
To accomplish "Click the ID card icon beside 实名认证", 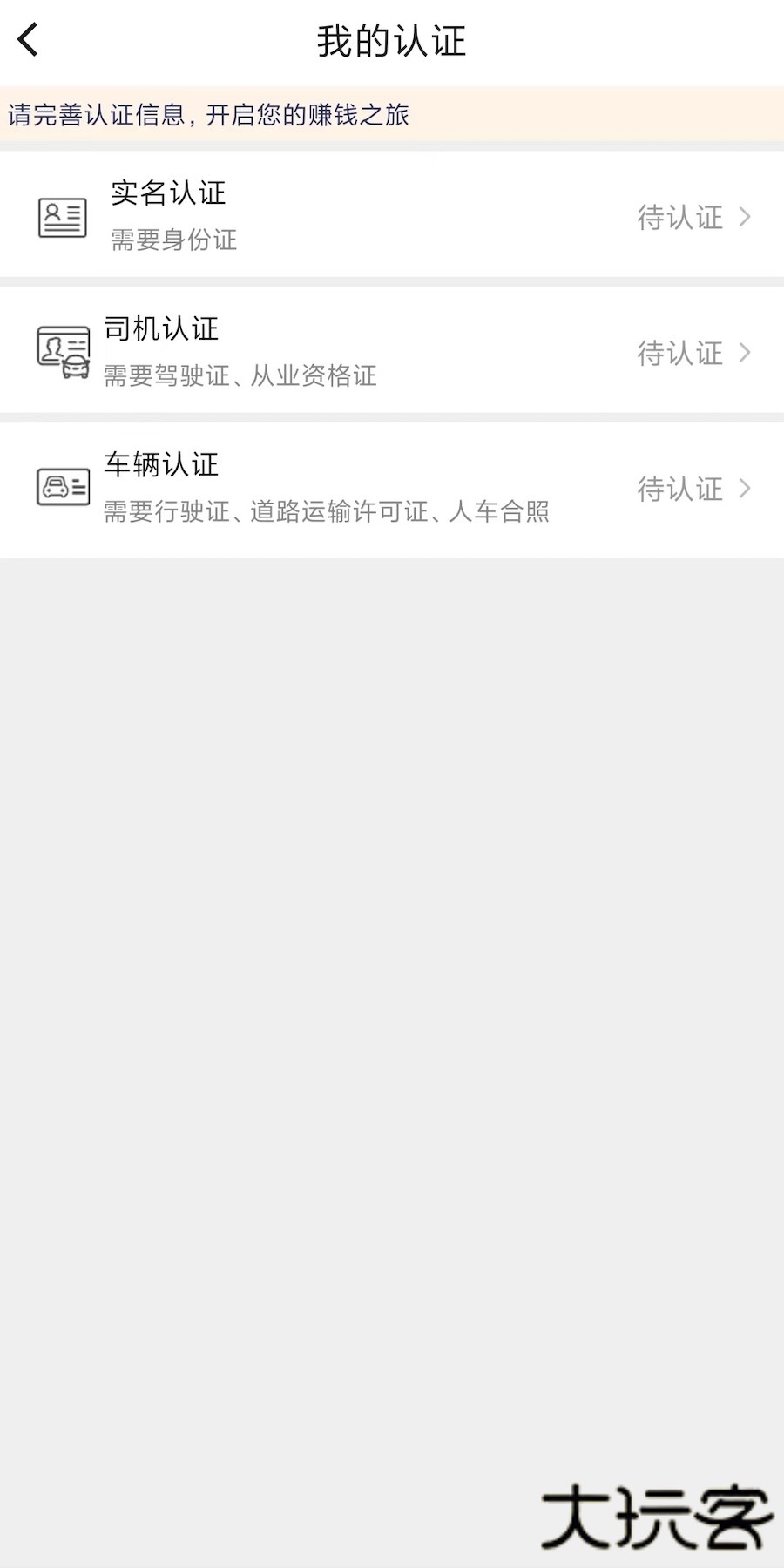I will tap(61, 217).
